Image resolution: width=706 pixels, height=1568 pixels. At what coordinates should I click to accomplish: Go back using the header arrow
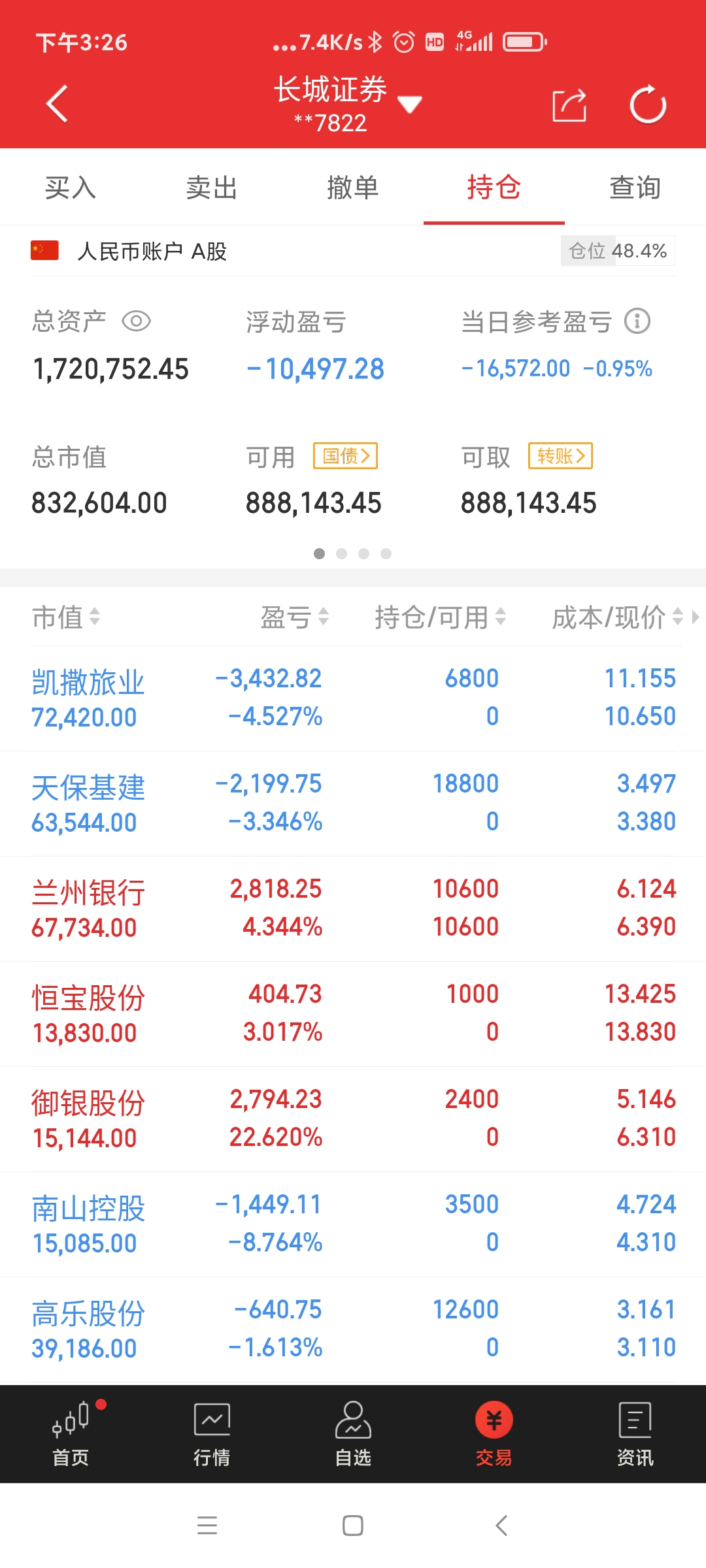coord(57,104)
